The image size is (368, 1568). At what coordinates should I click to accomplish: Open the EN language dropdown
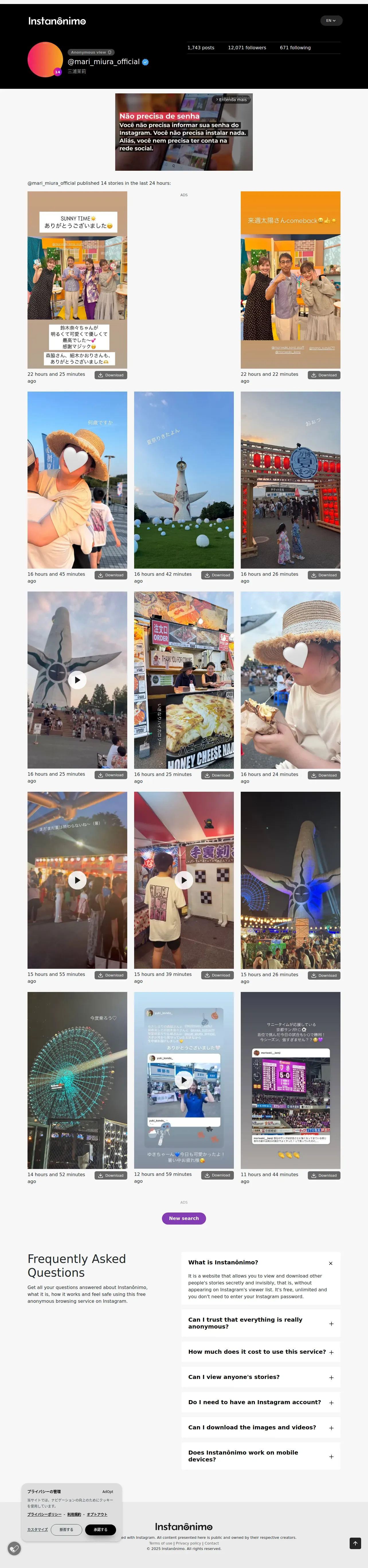click(331, 21)
